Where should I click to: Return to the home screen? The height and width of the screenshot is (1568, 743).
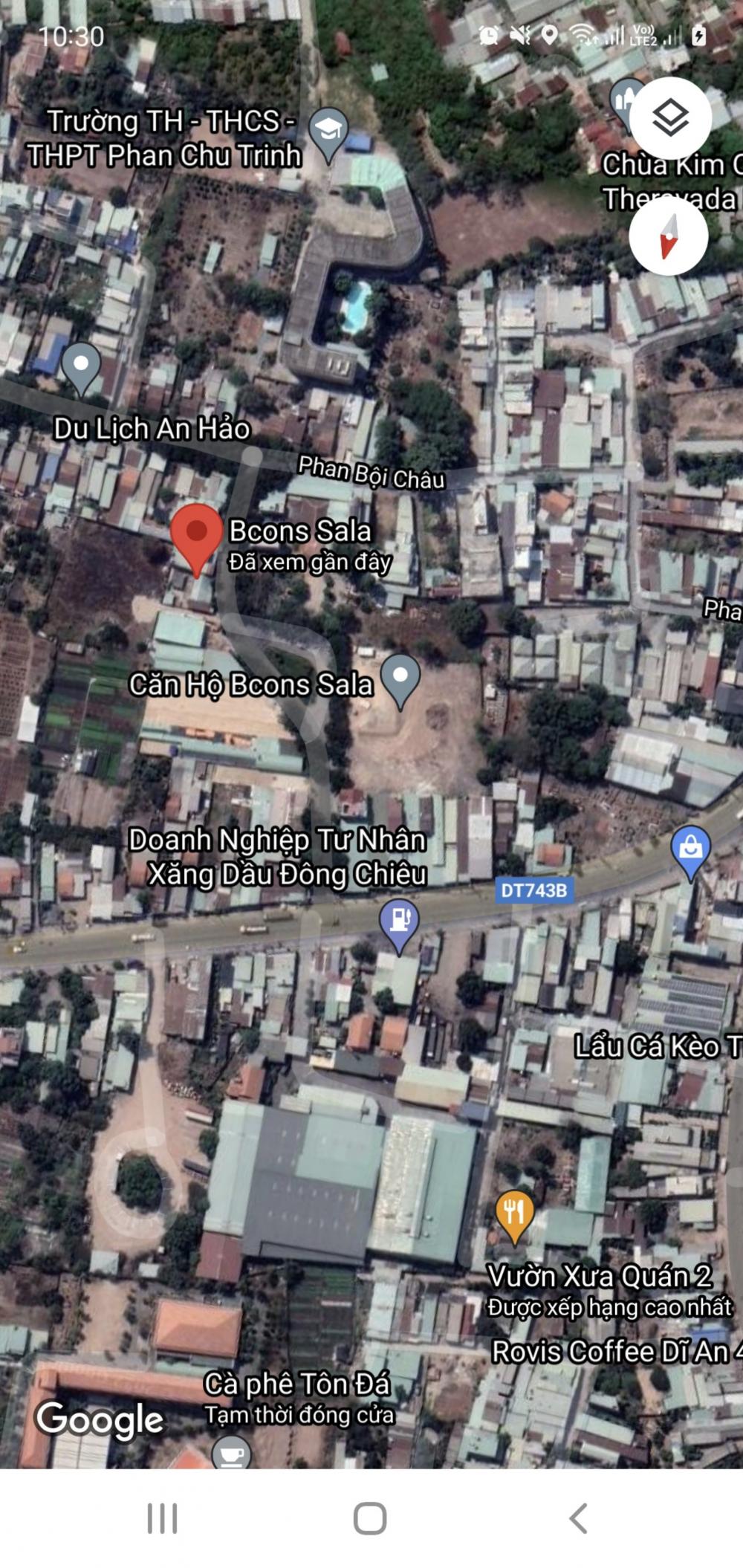click(370, 1518)
